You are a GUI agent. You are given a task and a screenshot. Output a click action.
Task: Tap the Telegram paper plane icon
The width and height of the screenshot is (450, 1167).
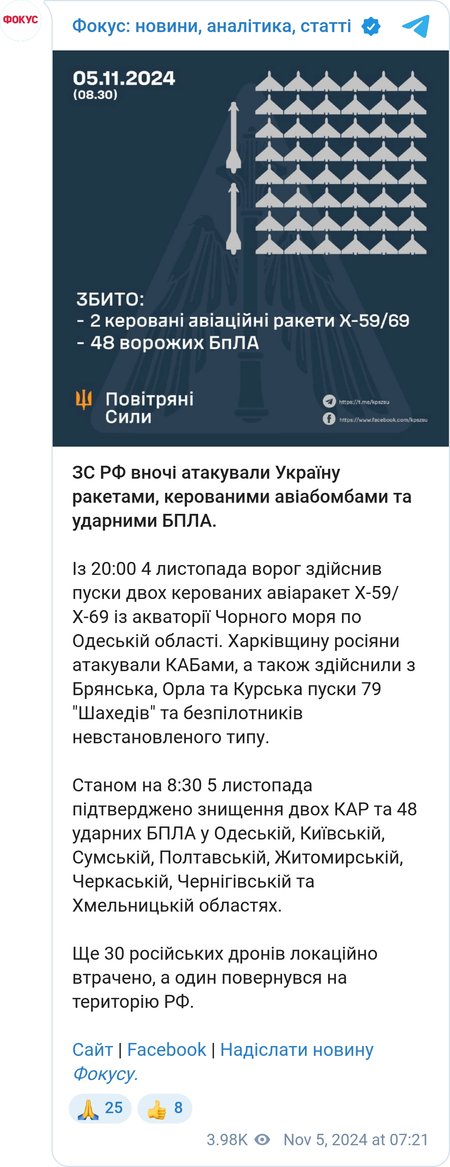pyautogui.click(x=416, y=27)
